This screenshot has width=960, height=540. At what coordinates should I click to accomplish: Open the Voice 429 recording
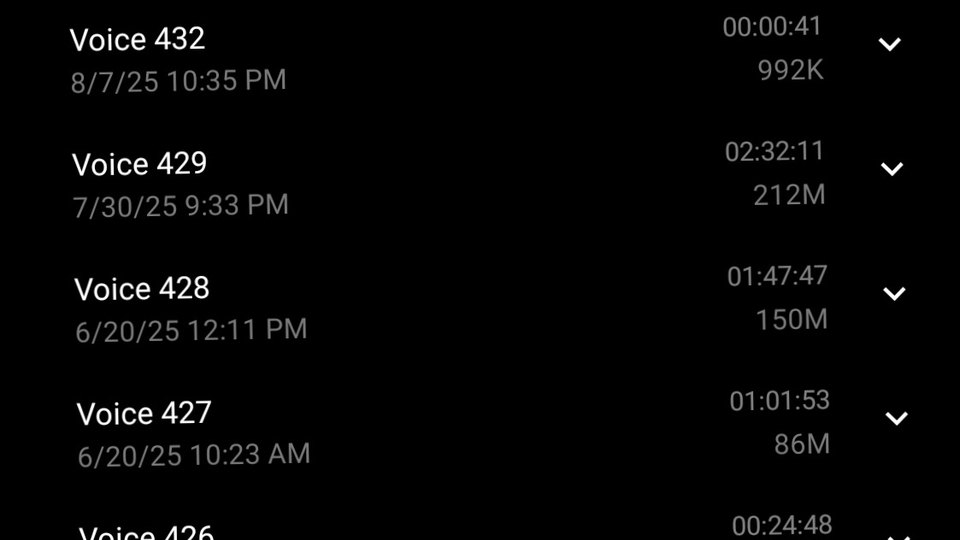click(140, 164)
